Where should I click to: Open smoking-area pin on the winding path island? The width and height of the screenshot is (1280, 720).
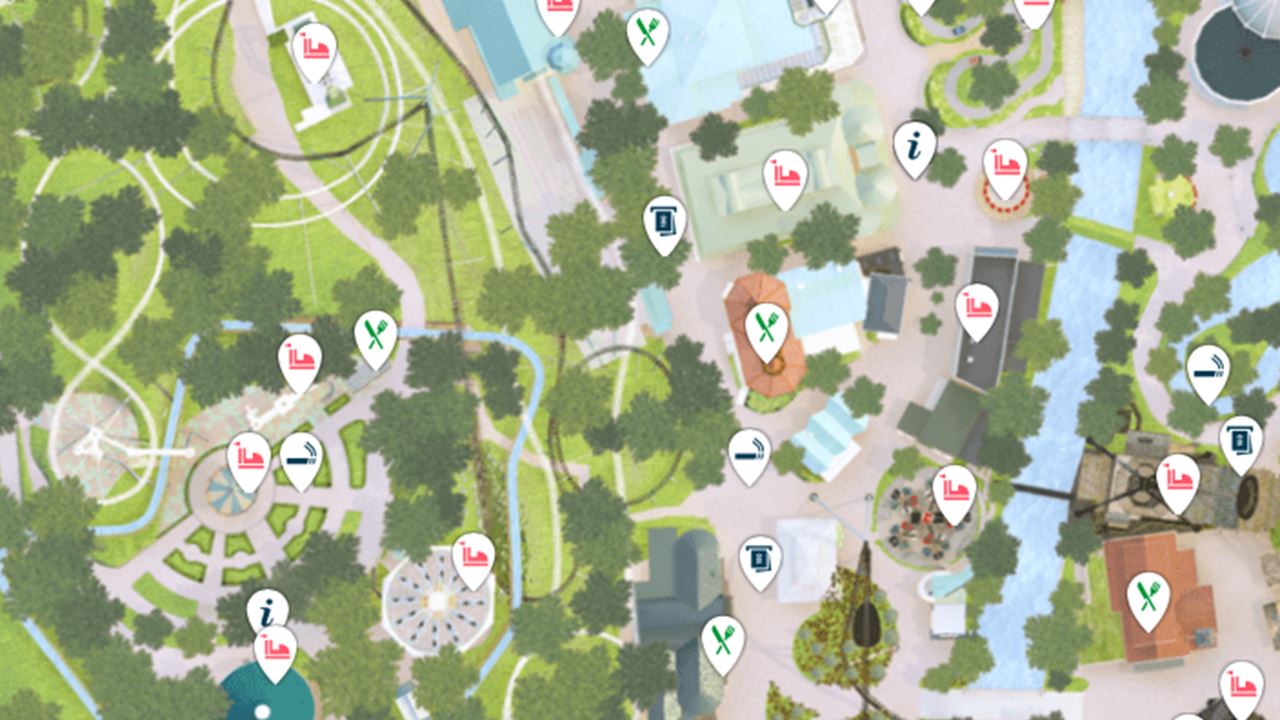(1208, 371)
